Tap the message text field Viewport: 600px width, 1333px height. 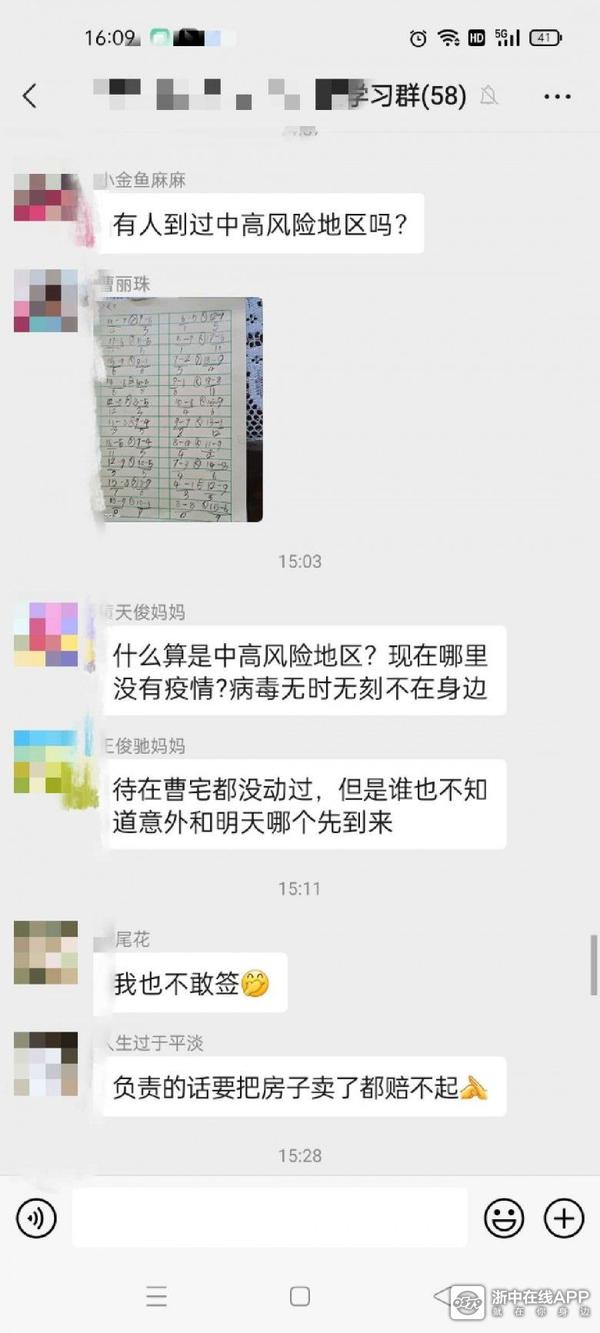coord(270,1218)
